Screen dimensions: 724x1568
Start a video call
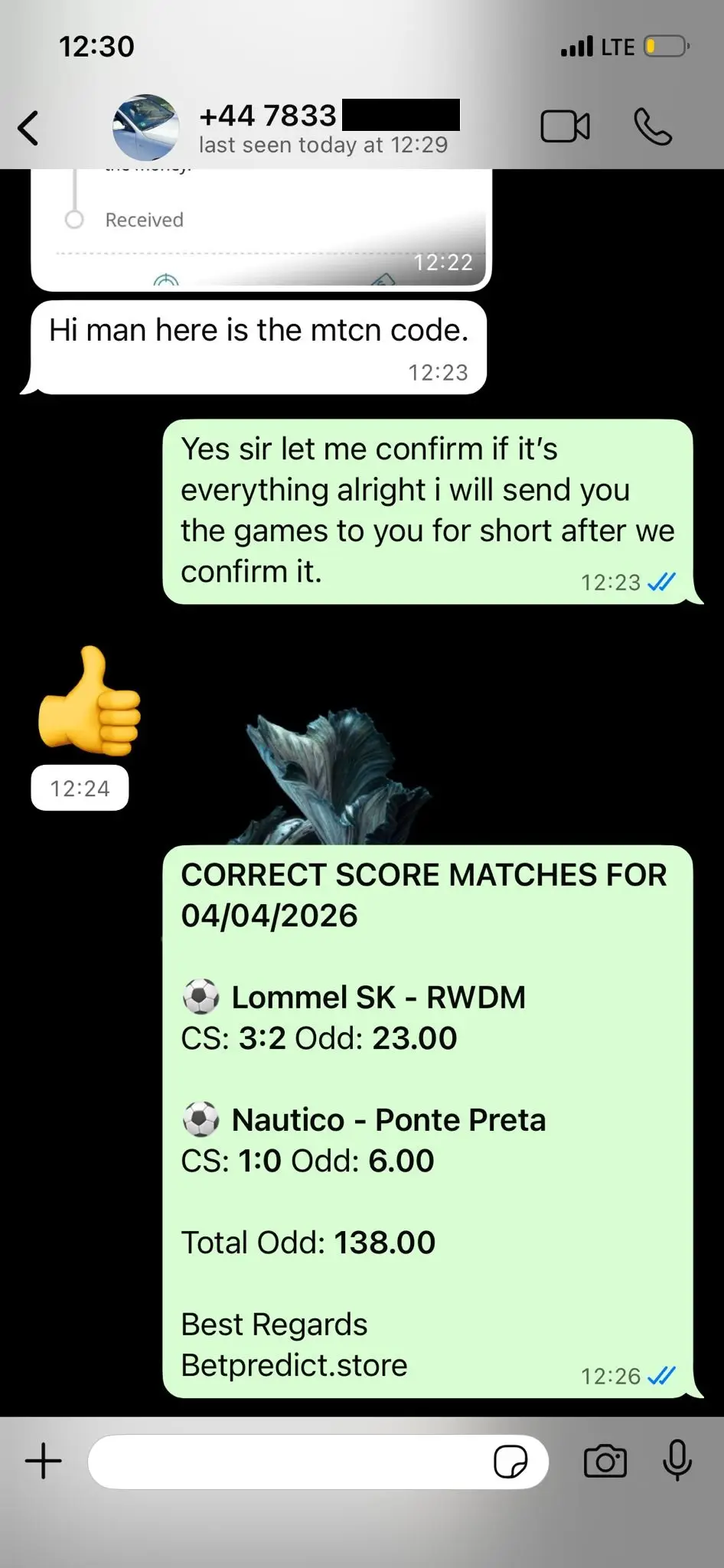pyautogui.click(x=565, y=127)
